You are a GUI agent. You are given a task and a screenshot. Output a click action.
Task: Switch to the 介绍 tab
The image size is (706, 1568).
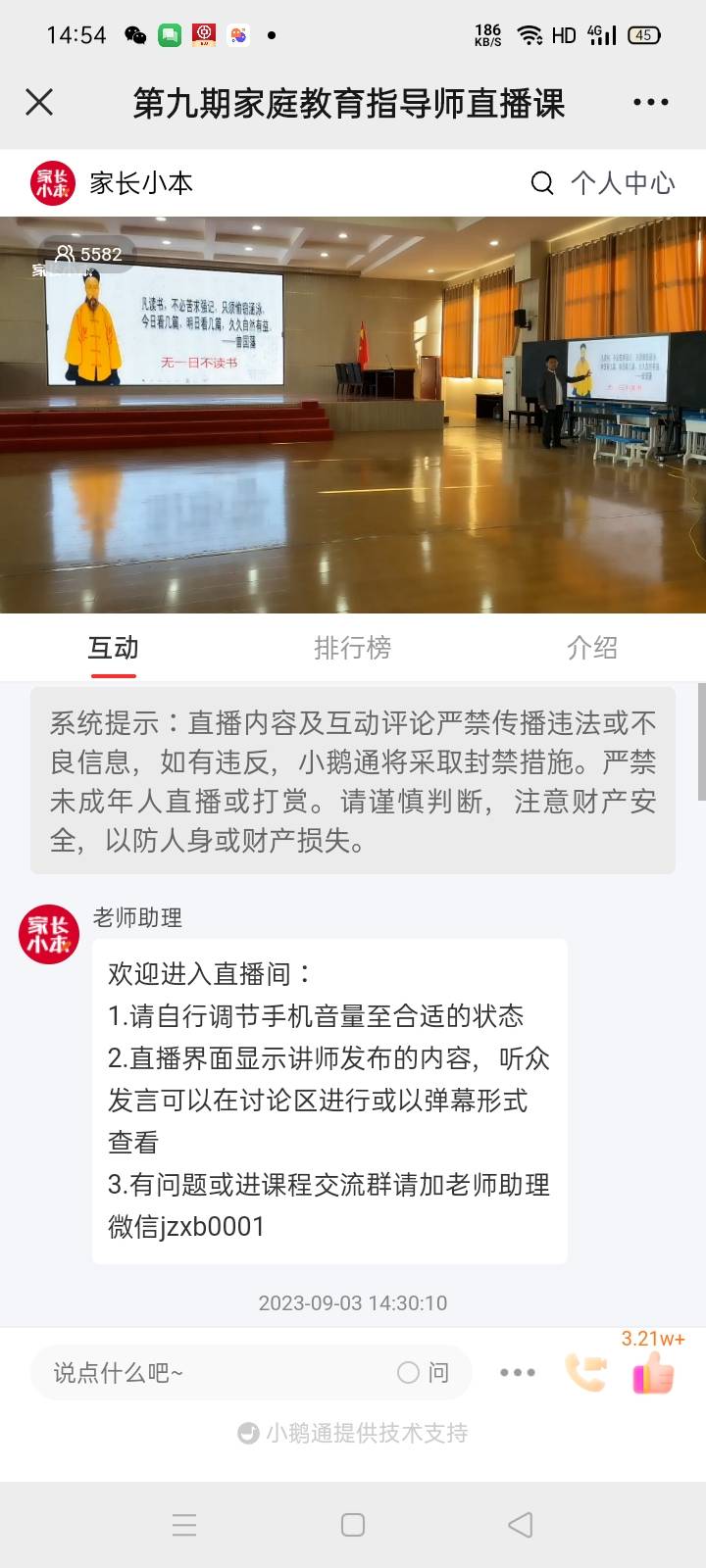(591, 648)
